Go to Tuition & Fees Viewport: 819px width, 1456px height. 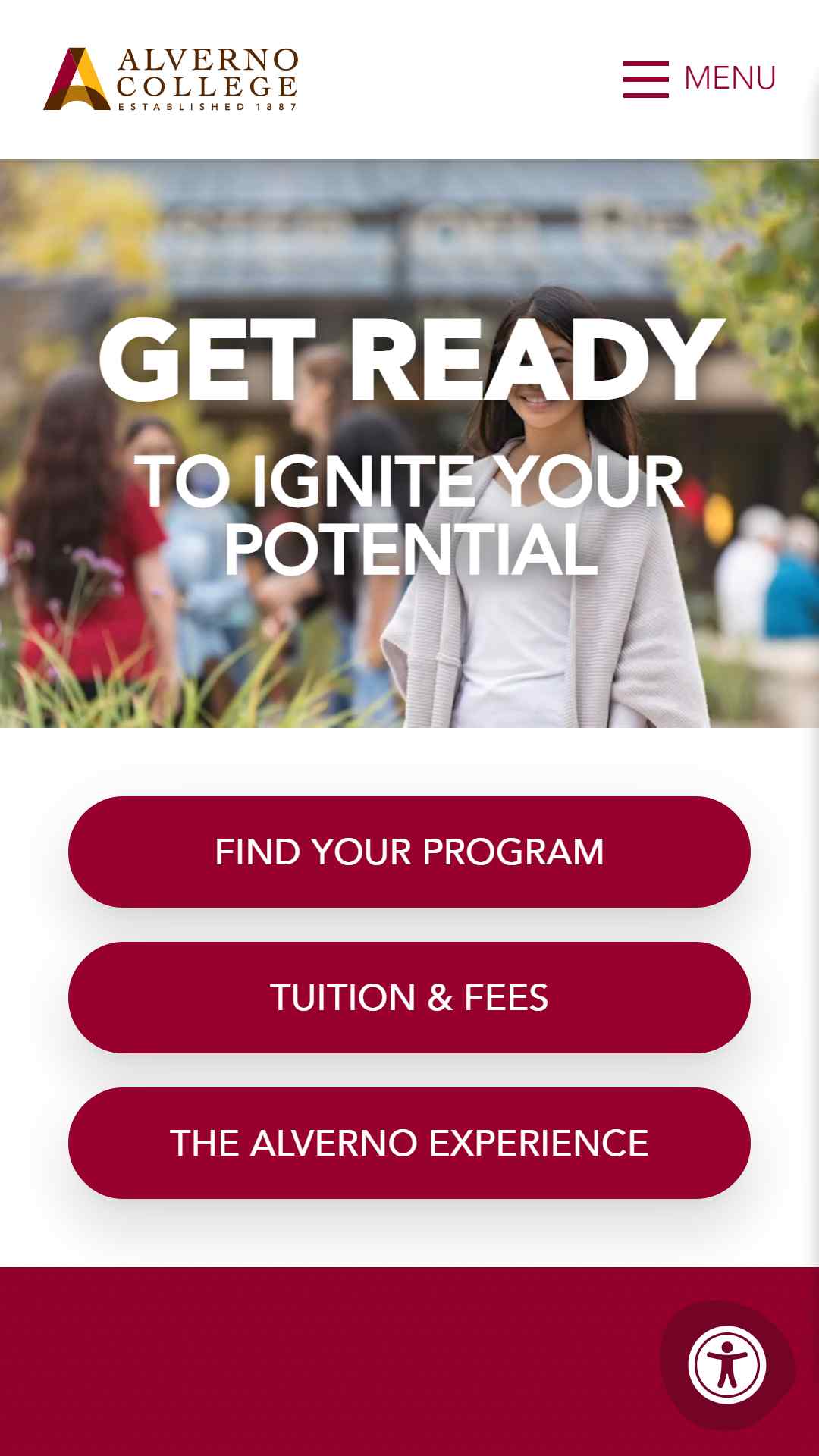[409, 997]
